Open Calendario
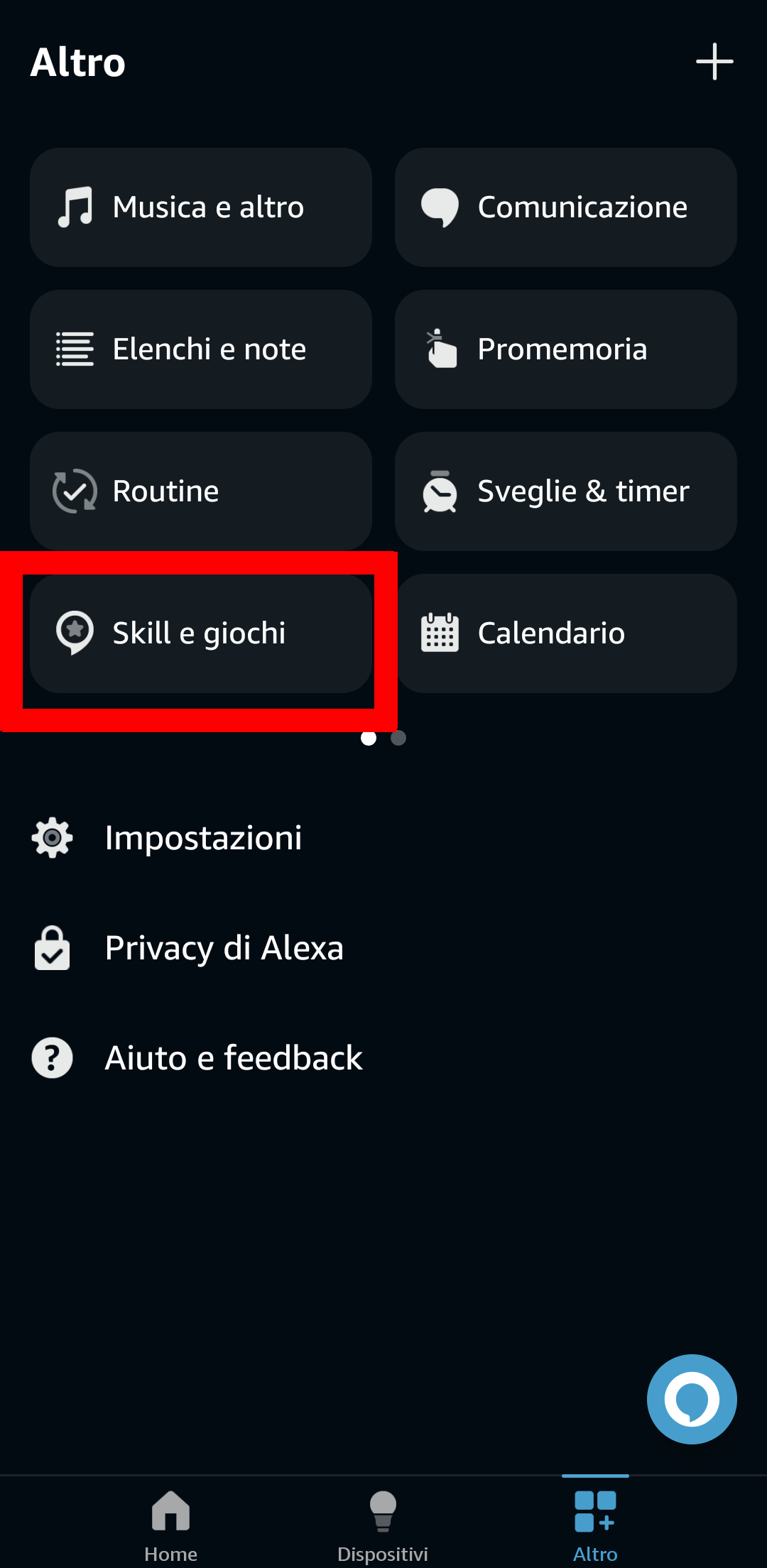This screenshot has height=1568, width=767. click(x=566, y=633)
